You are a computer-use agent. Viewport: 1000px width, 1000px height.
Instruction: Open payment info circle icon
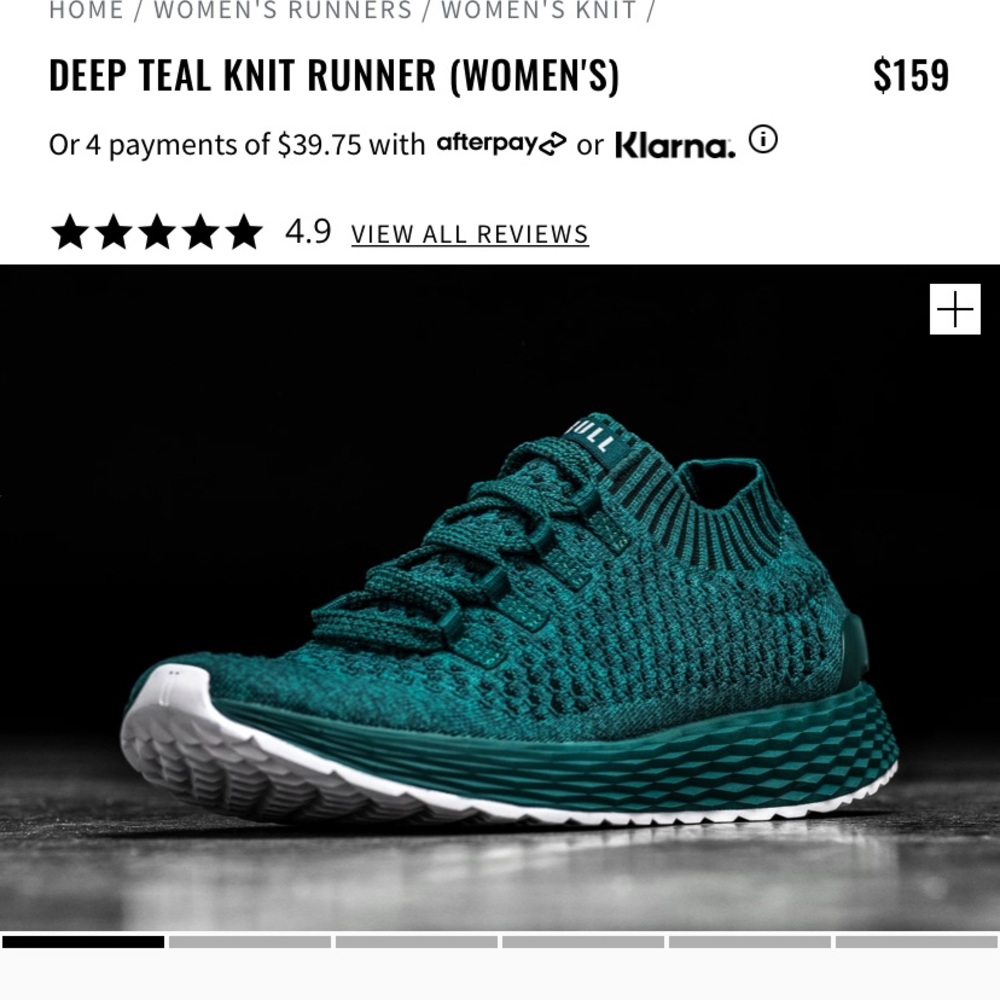(763, 140)
